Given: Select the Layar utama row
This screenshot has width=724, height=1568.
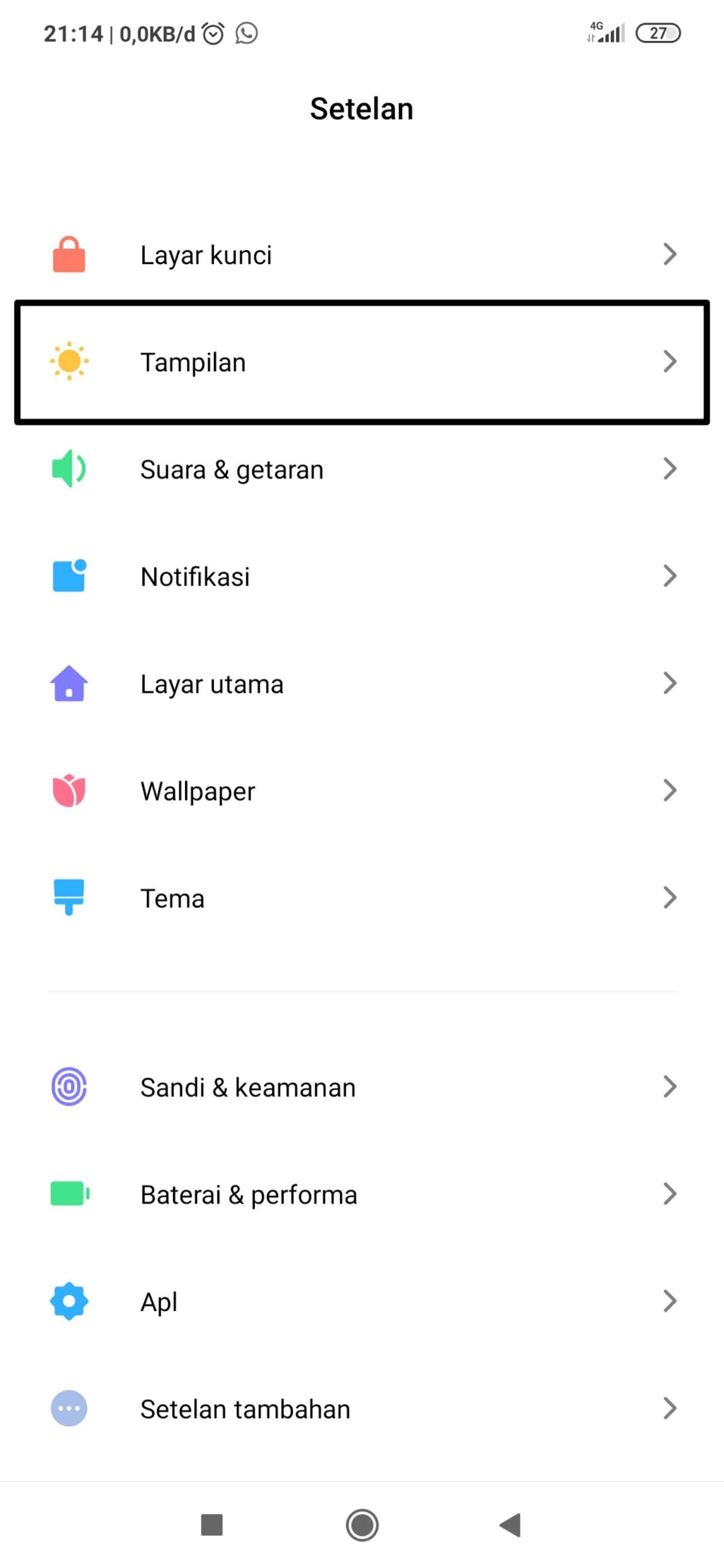Looking at the screenshot, I should 362,683.
